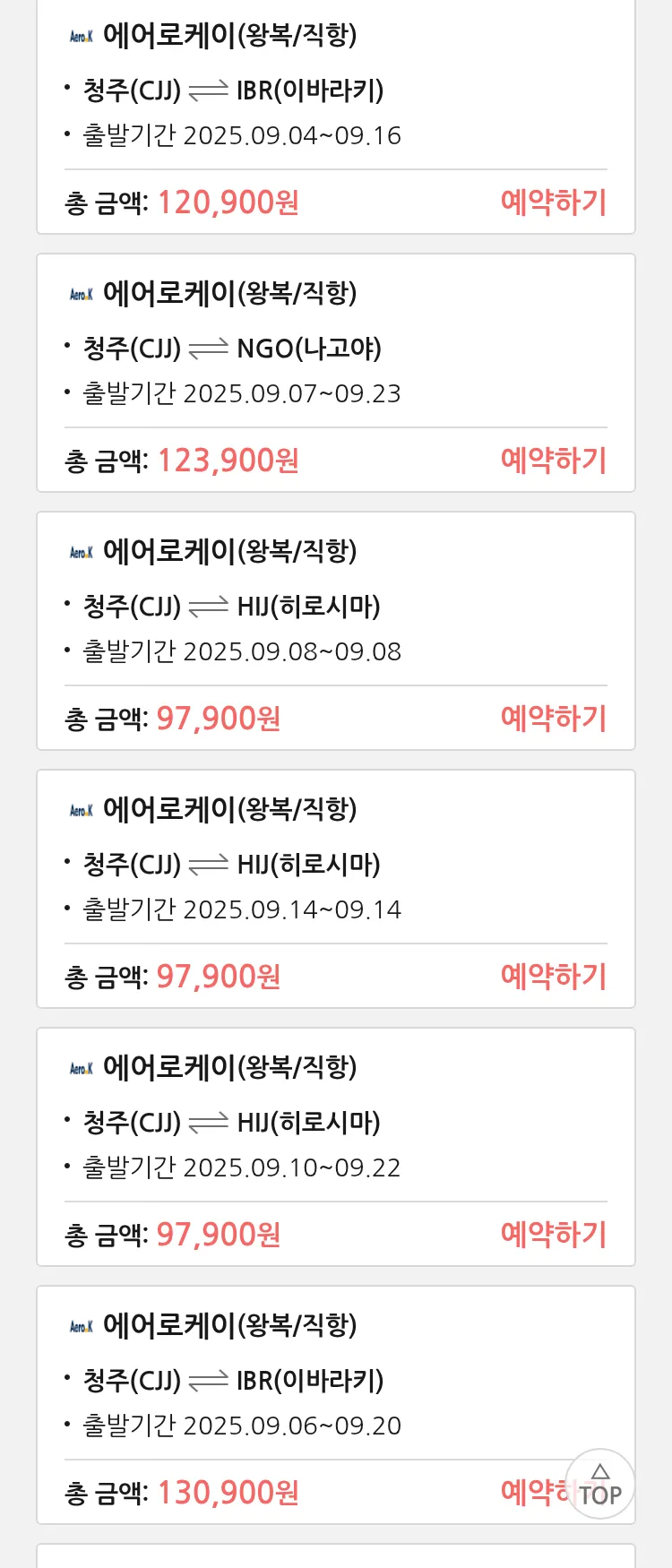This screenshot has width=672, height=1568.
Task: Reserve the Hiroshima flight departing 09.08~09.08
Action: (x=553, y=719)
